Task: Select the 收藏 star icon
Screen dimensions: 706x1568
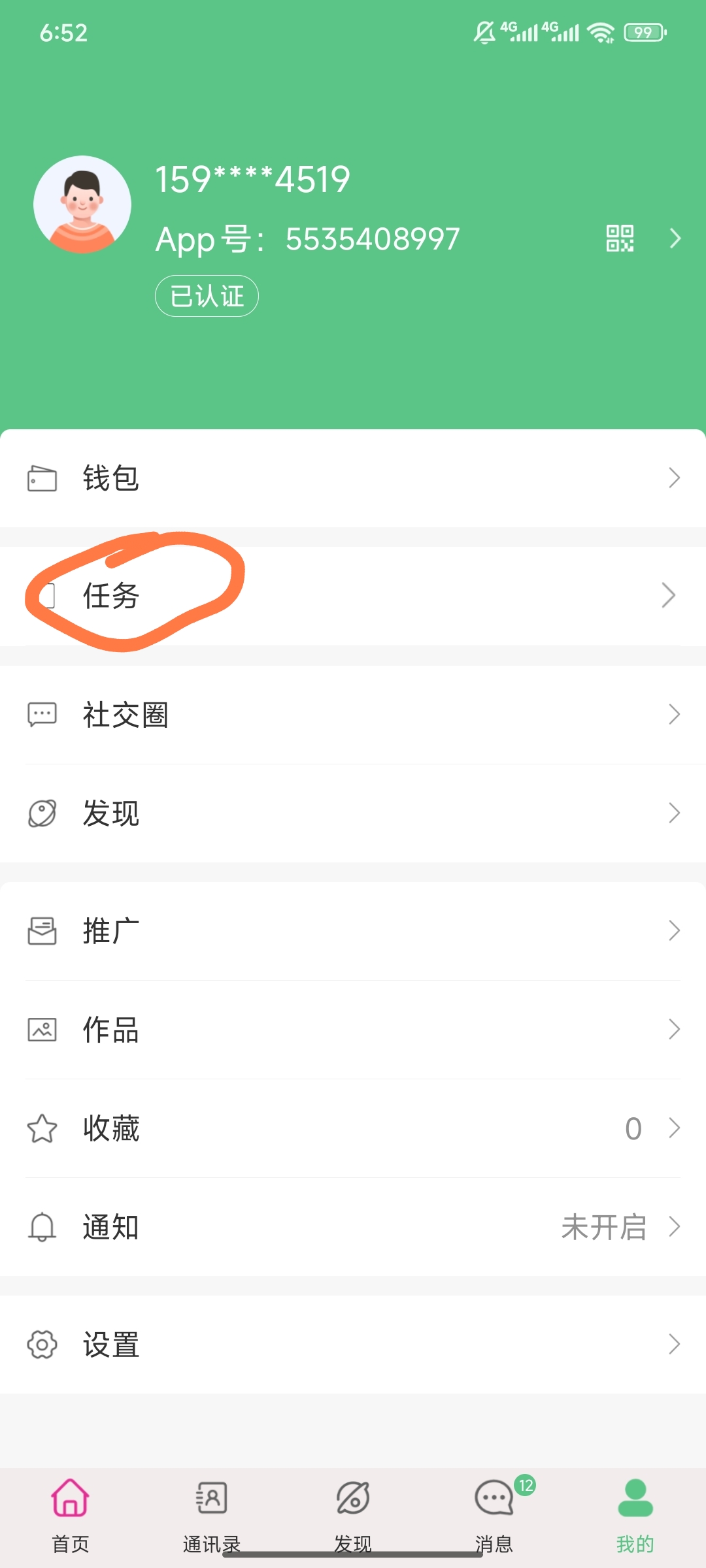Action: [41, 1128]
